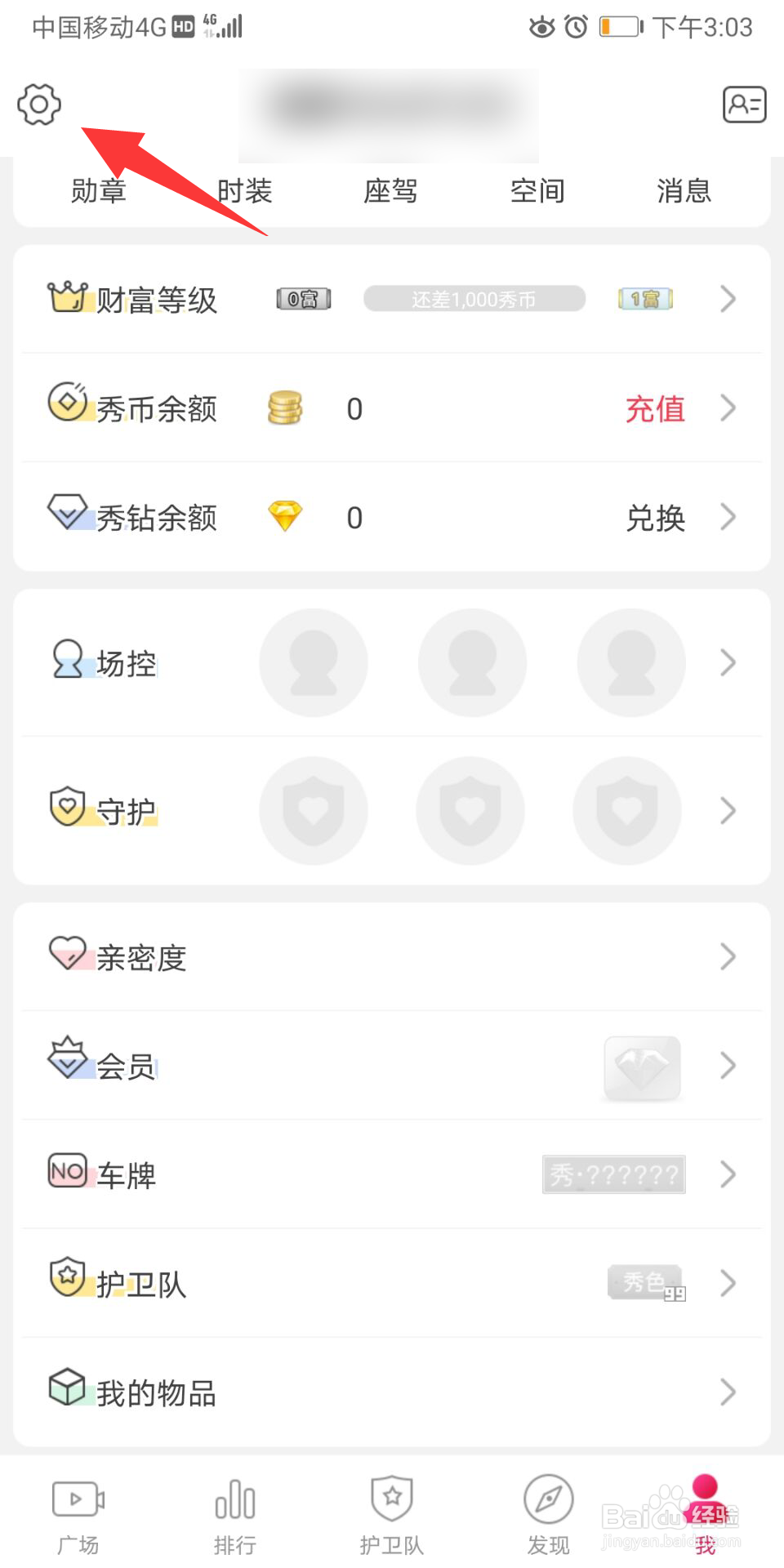Tap the 秀币 coin stack icon
The image size is (784, 1568).
(x=283, y=408)
